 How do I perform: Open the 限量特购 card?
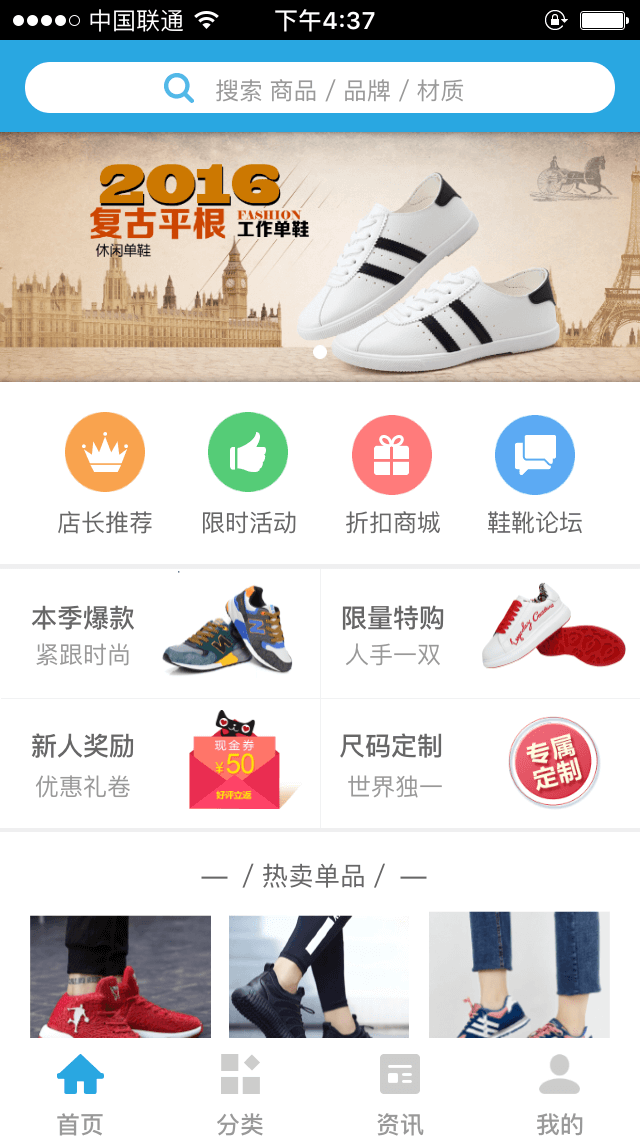(x=480, y=634)
